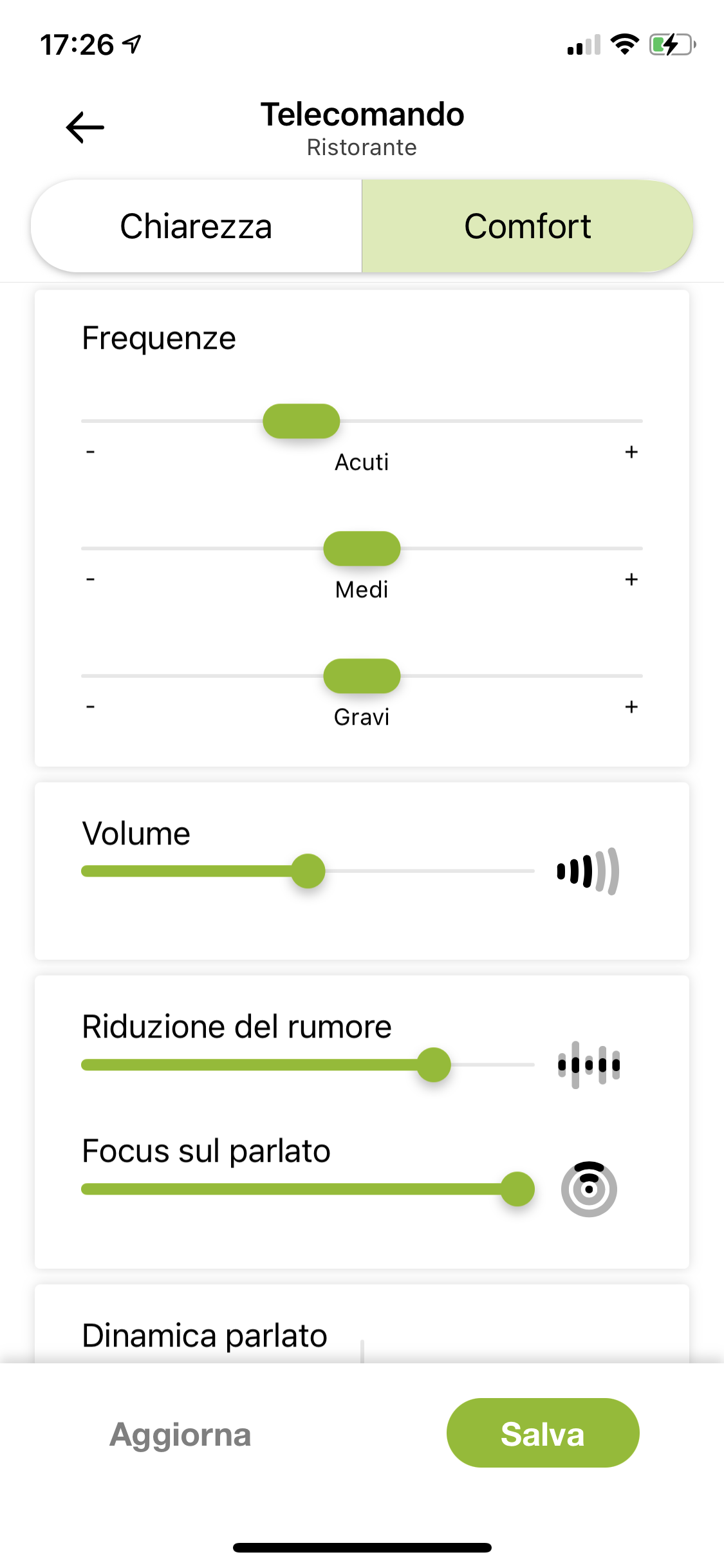This screenshot has width=724, height=1568.
Task: Tap the Medi frequency slider handle
Action: pos(362,548)
